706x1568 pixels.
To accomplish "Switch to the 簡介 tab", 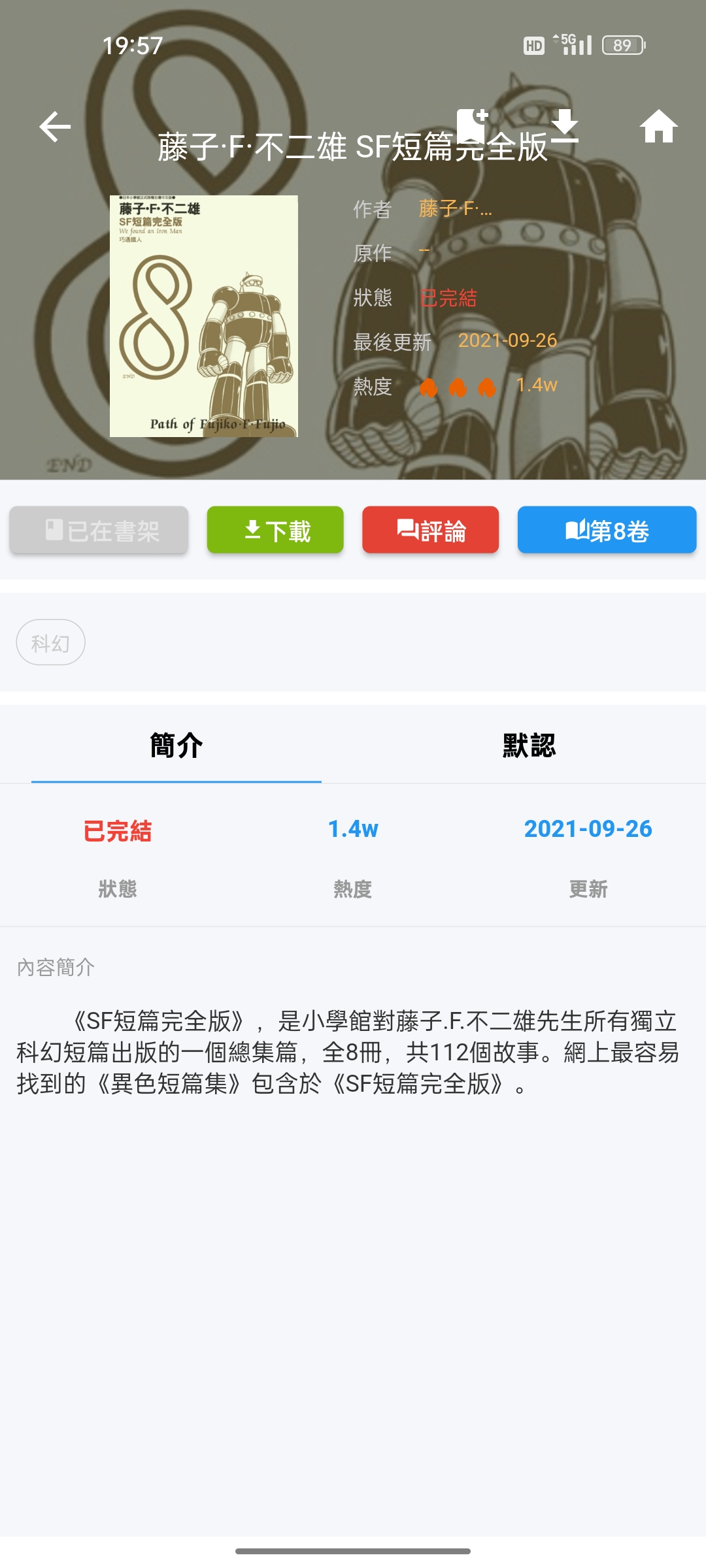I will (x=176, y=745).
